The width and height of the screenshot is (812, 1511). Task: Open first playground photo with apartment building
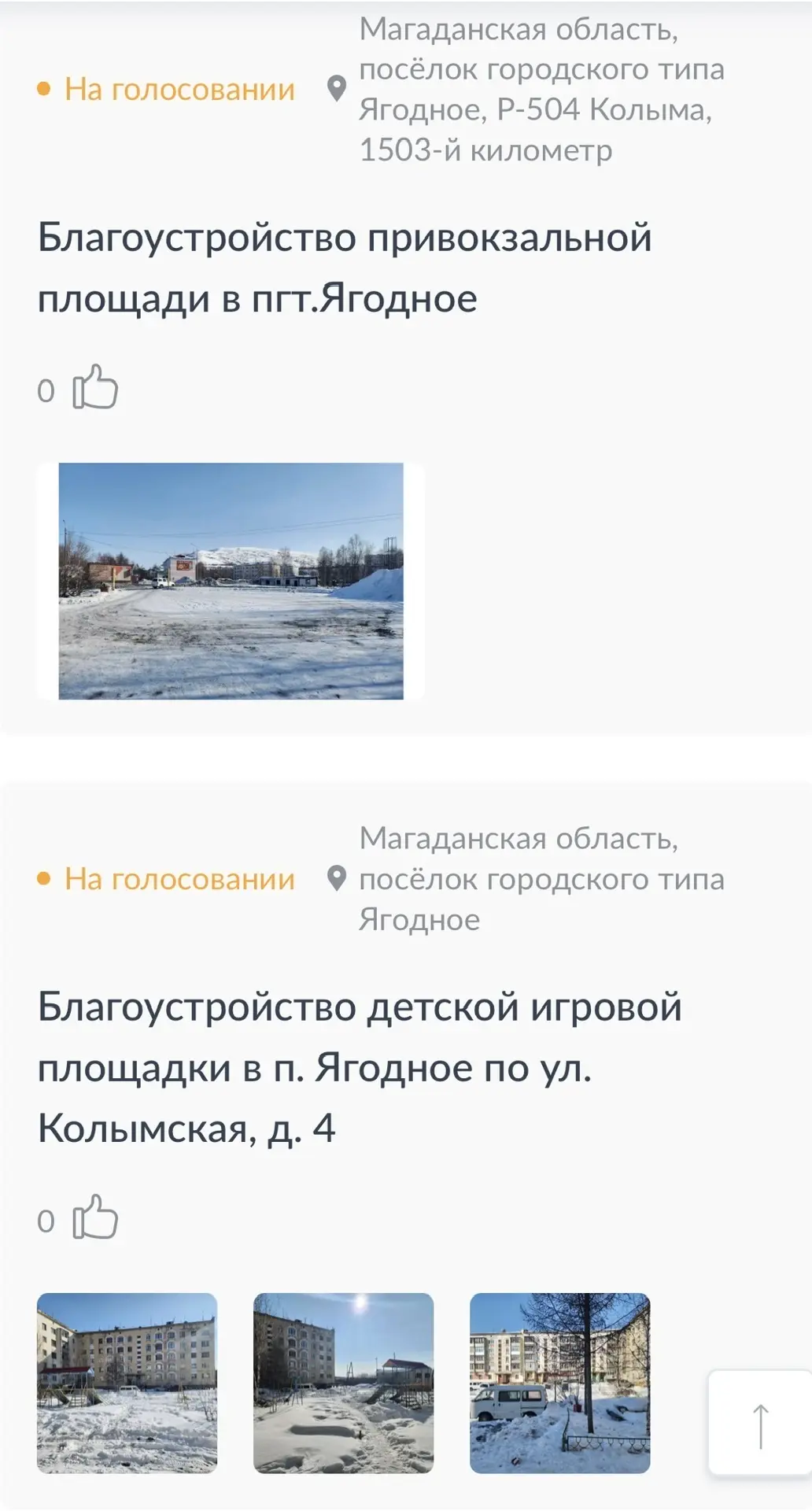click(x=127, y=1383)
